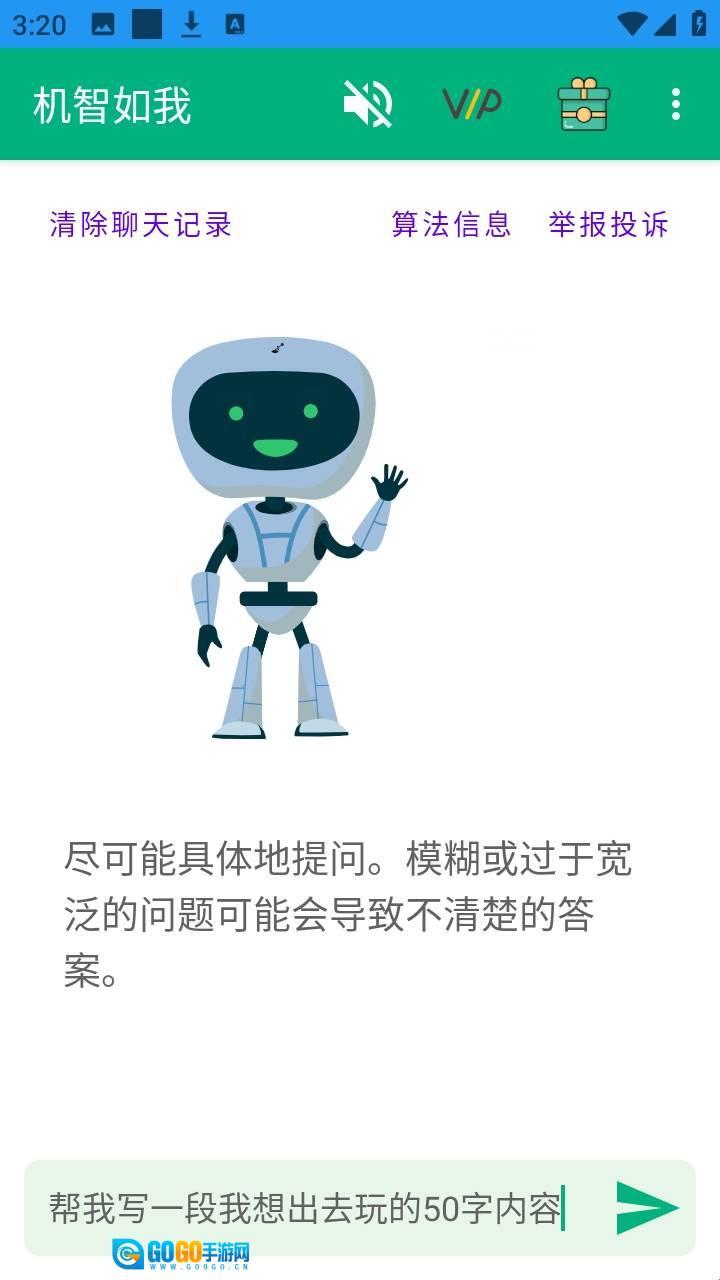Send the typed message
The height and width of the screenshot is (1280, 720).
tap(647, 1208)
